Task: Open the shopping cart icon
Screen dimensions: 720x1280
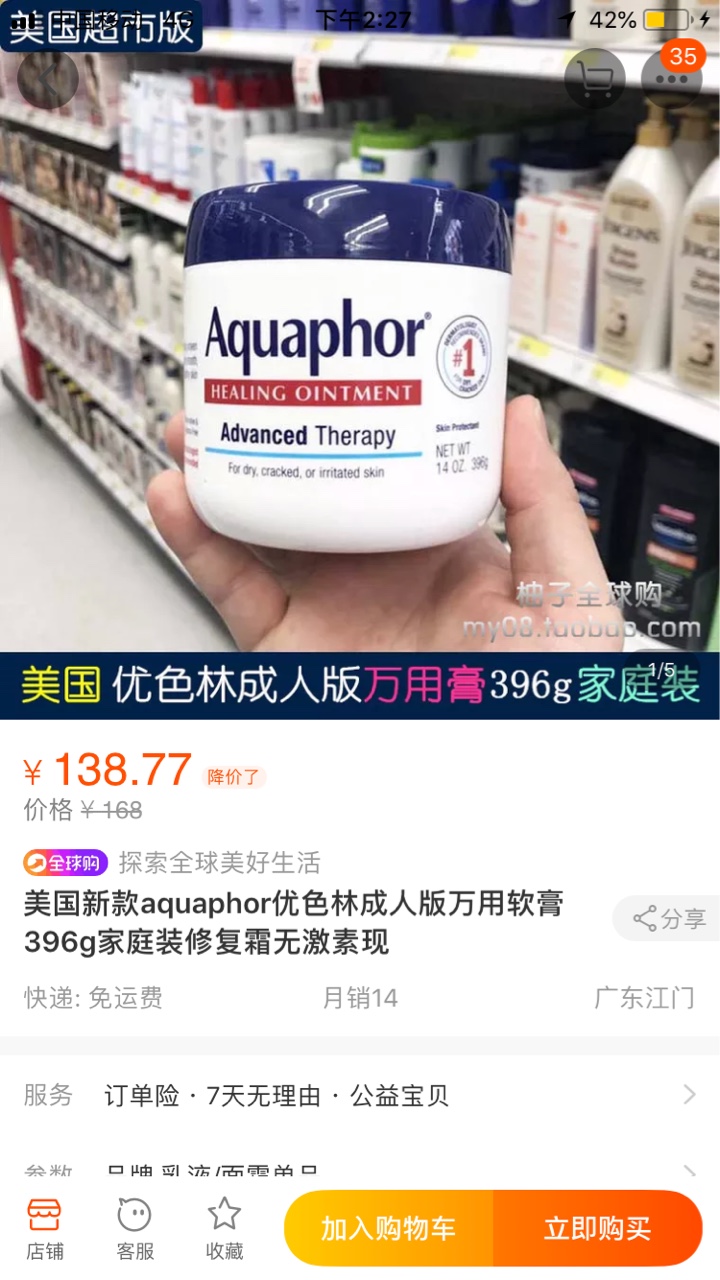Action: 595,79
